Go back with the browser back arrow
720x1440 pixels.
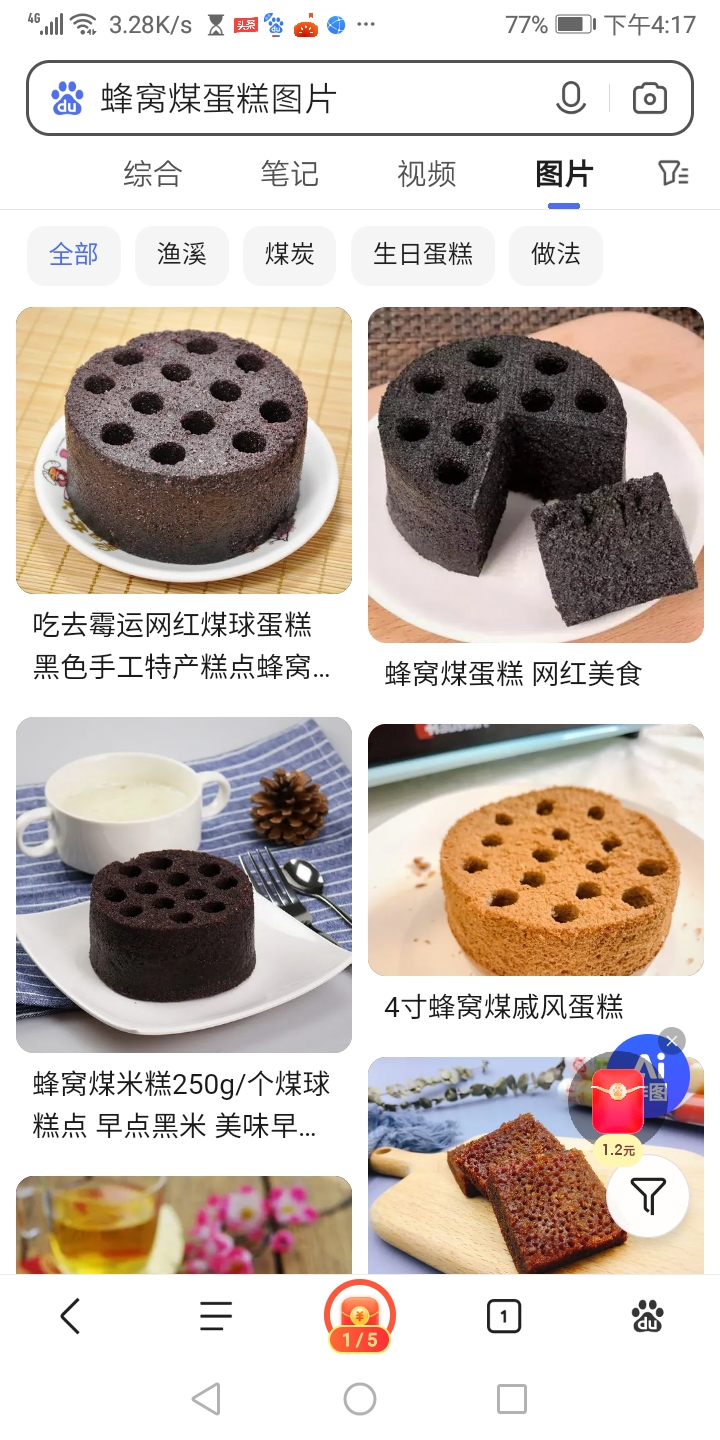click(x=70, y=1316)
